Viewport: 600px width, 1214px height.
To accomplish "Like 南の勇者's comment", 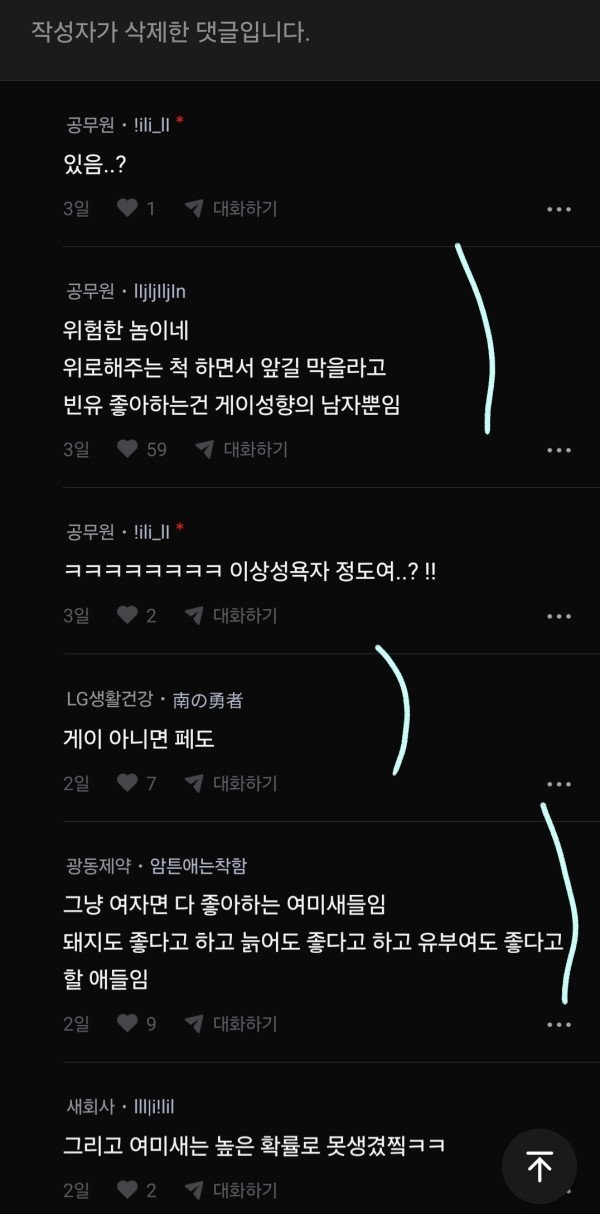I will pyautogui.click(x=128, y=783).
